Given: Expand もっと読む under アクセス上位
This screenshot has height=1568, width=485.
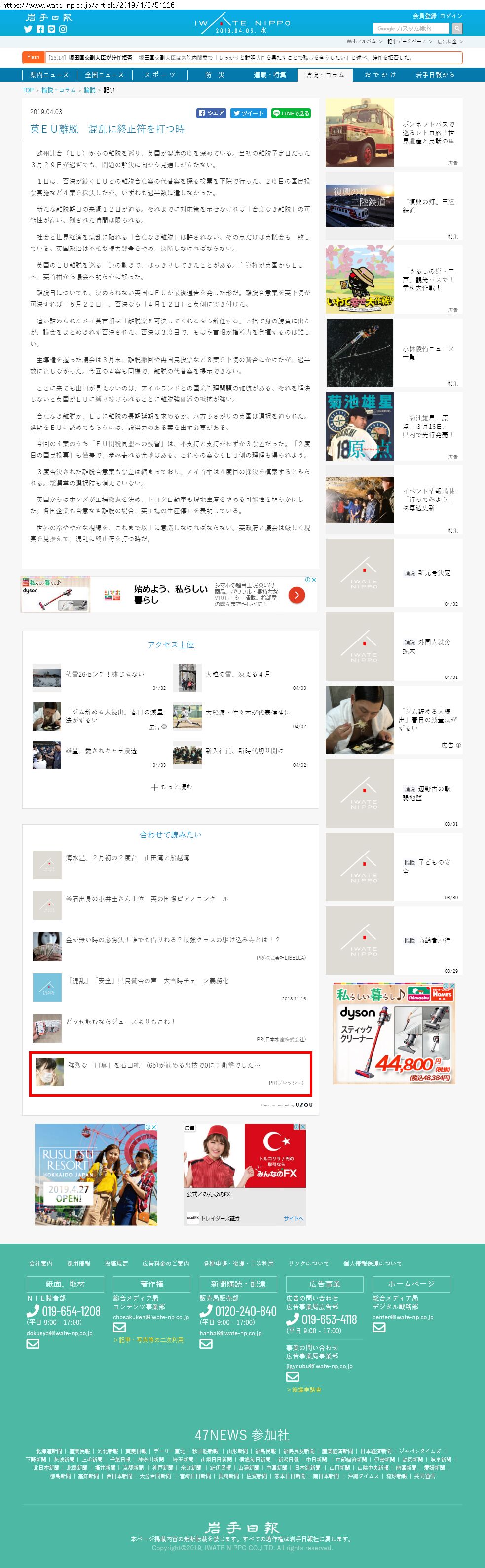Looking at the screenshot, I should 171,787.
